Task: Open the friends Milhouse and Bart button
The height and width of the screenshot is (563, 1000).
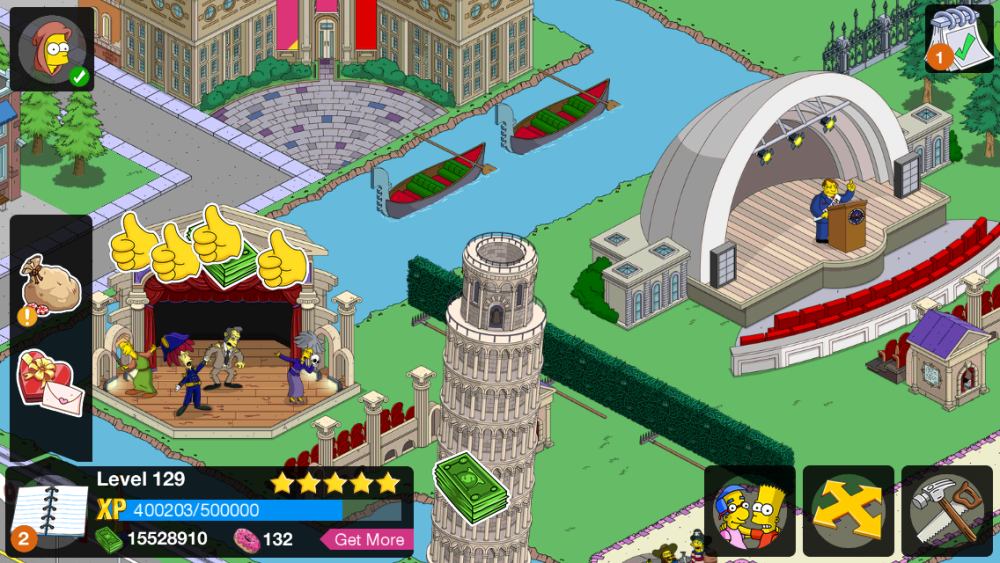Action: click(x=749, y=510)
